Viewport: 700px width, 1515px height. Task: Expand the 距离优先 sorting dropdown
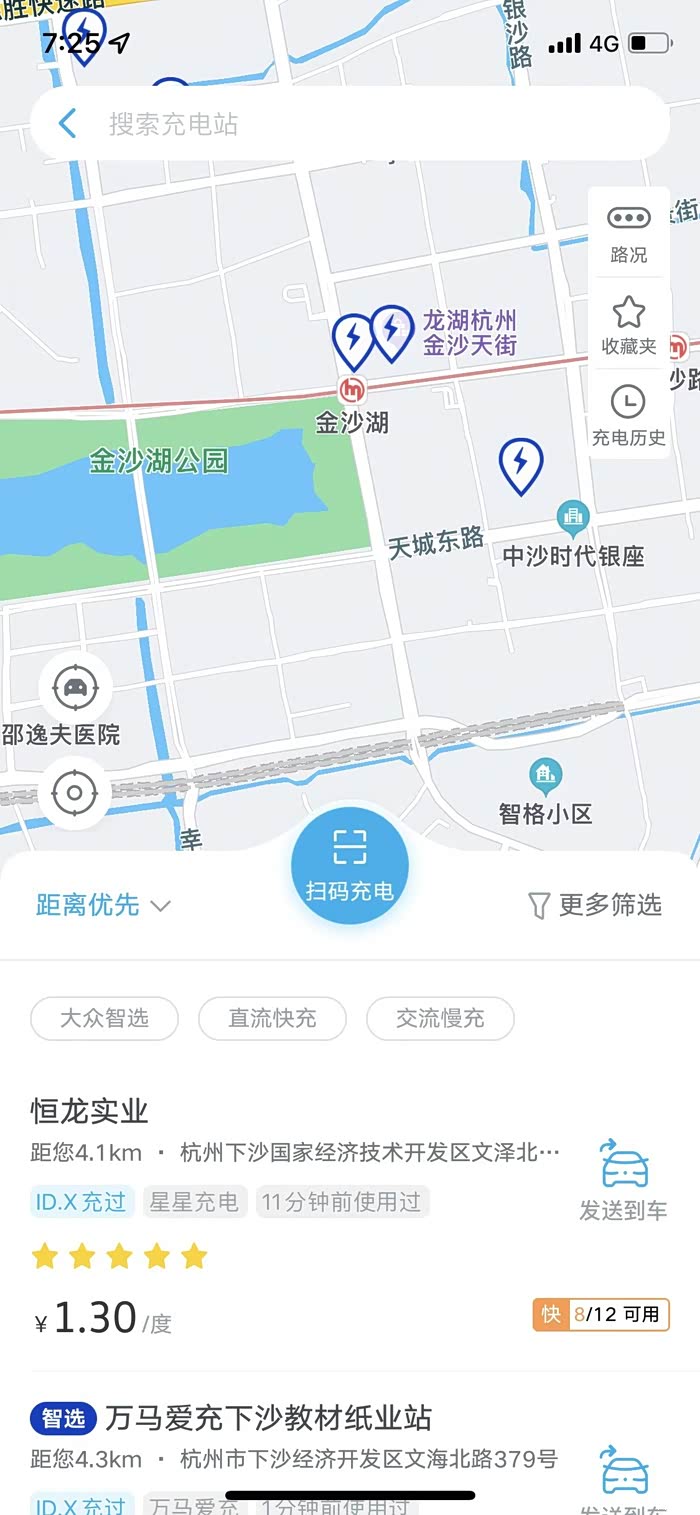(103, 905)
